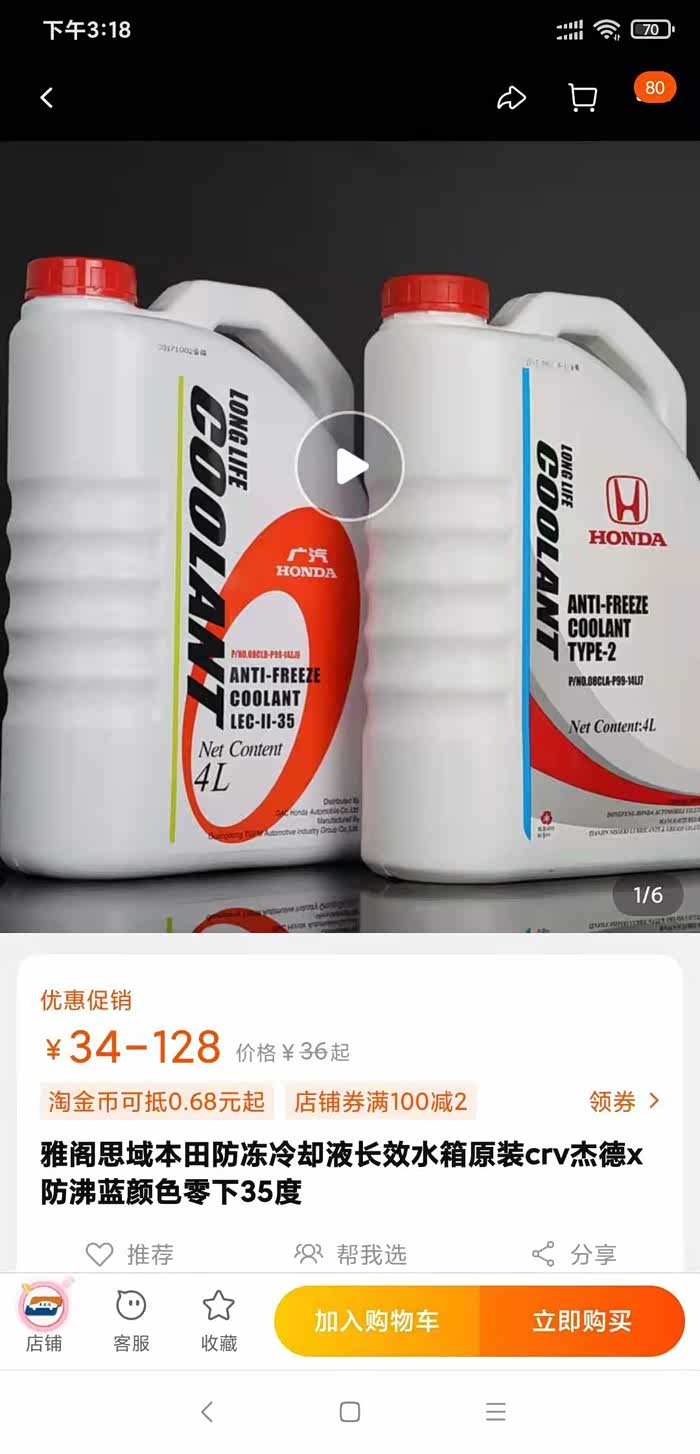
Task: Tap 推荐 to recommend this item
Action: click(130, 1254)
